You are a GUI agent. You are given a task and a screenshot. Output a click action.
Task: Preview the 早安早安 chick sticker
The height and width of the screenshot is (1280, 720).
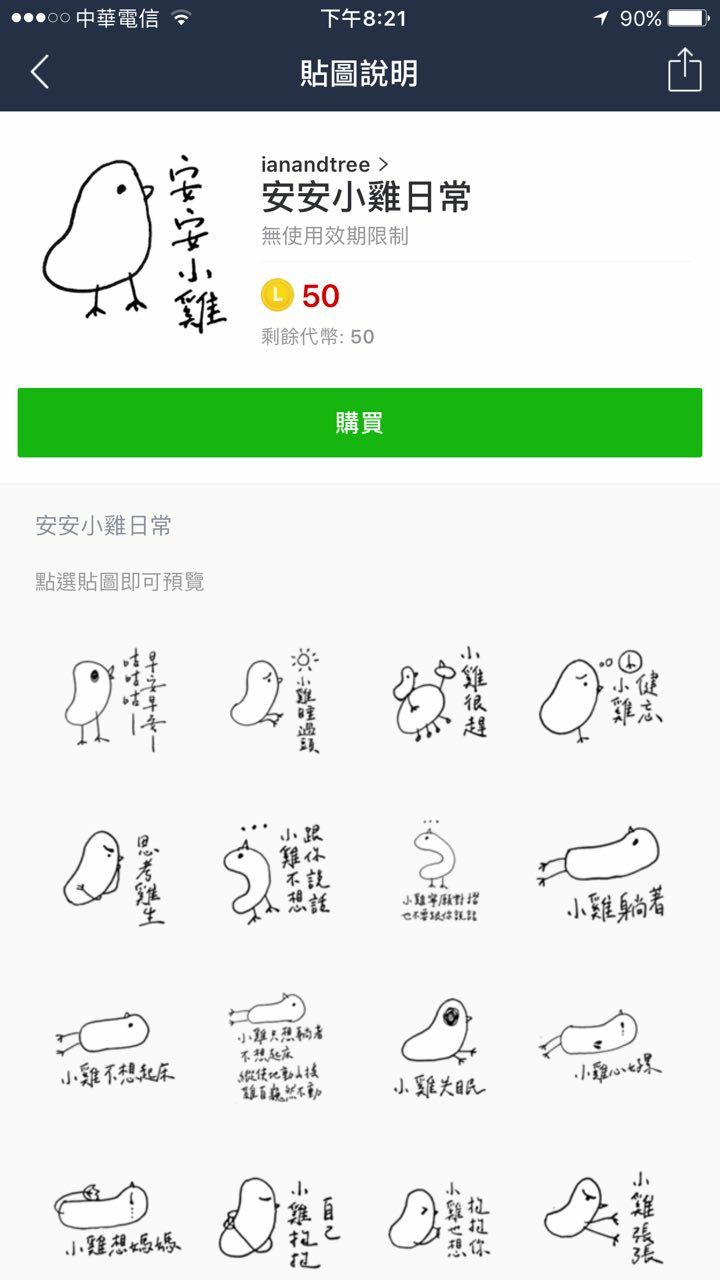click(x=112, y=700)
